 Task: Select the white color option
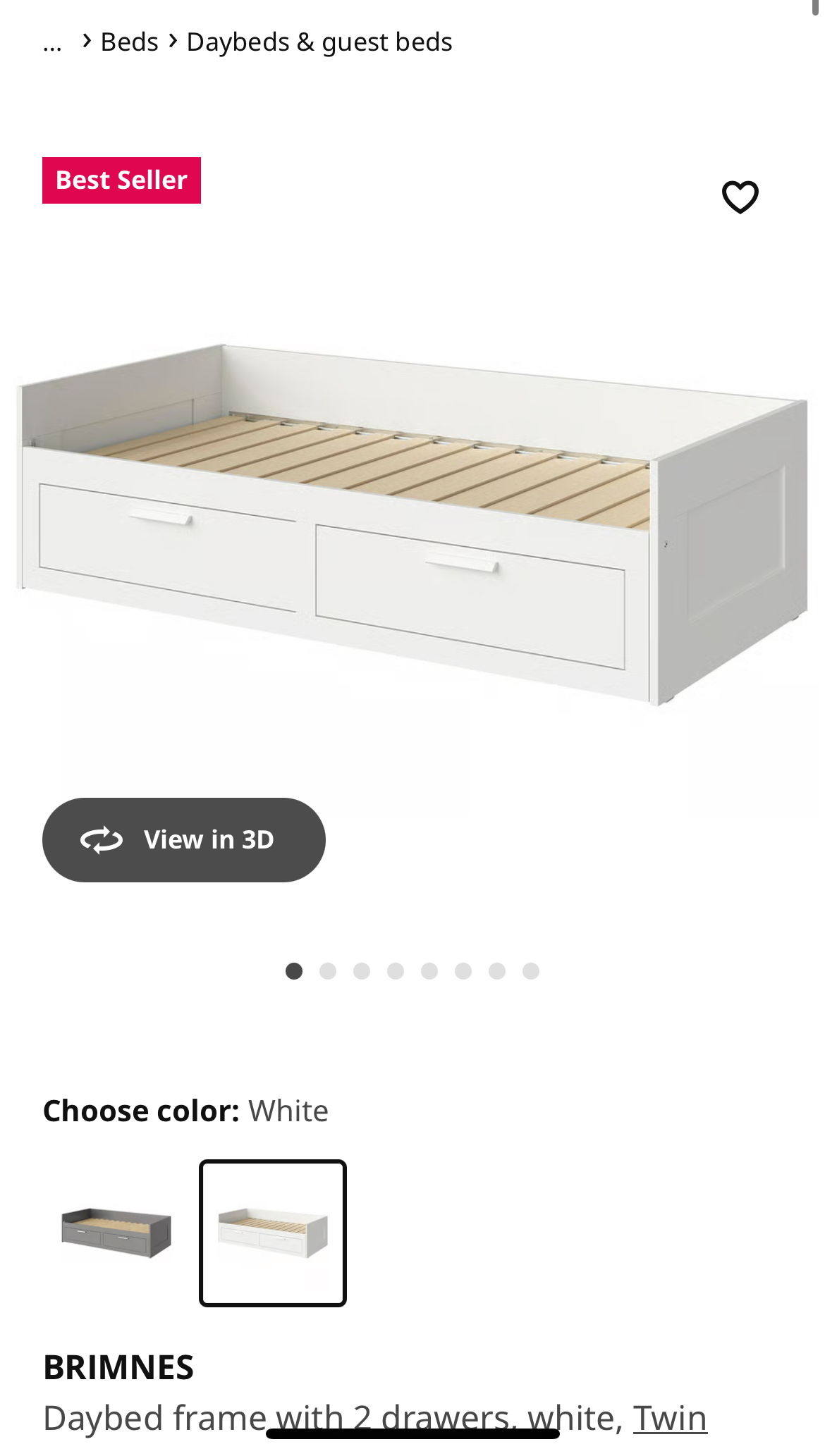[x=273, y=1233]
